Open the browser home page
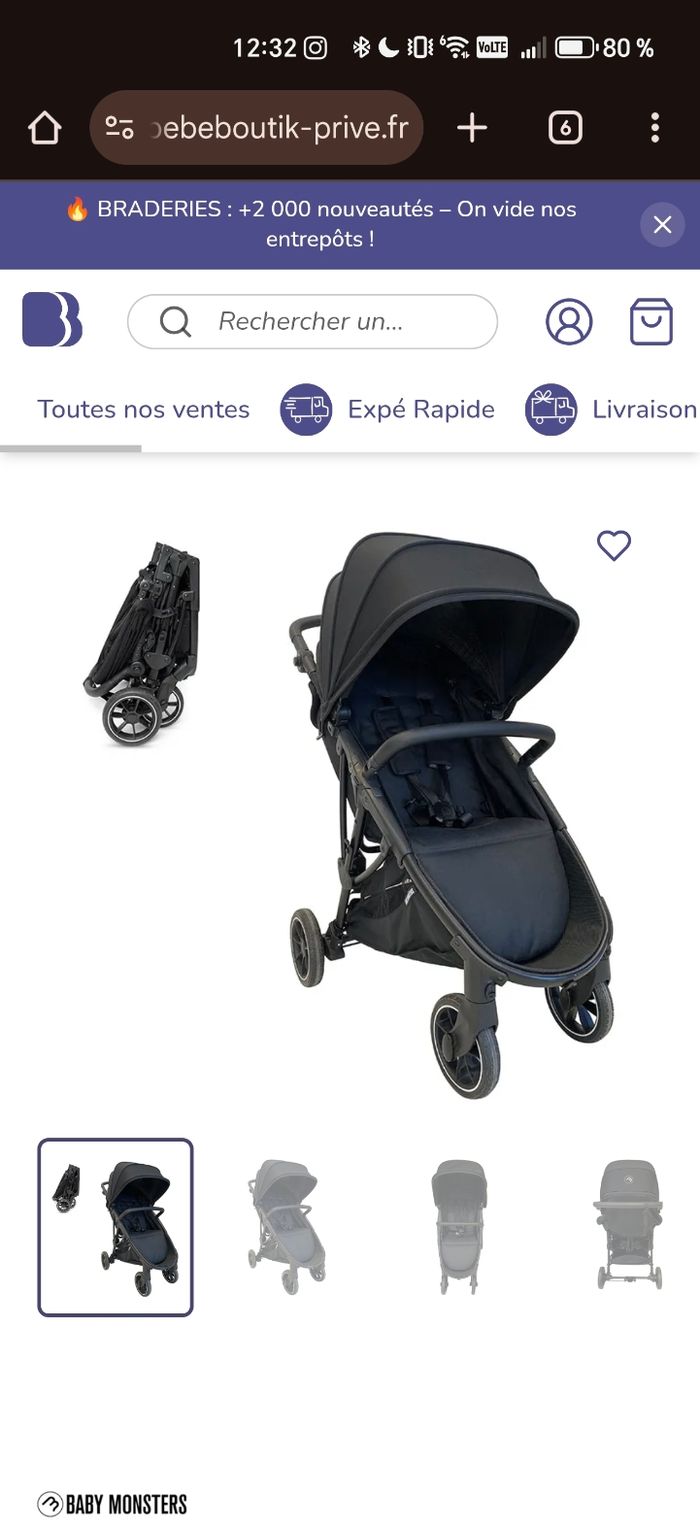The height and width of the screenshot is (1520, 700). (44, 128)
